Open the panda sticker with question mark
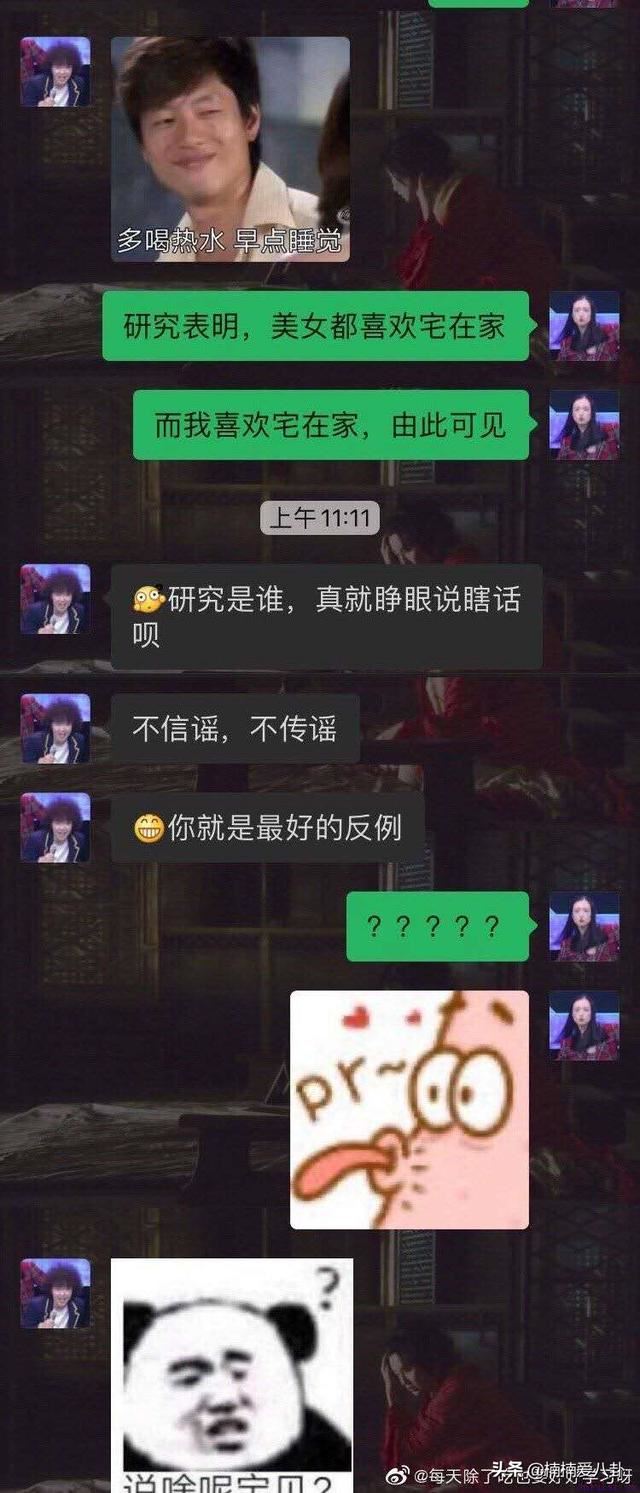Viewport: 640px width, 1493px height. click(x=231, y=1375)
